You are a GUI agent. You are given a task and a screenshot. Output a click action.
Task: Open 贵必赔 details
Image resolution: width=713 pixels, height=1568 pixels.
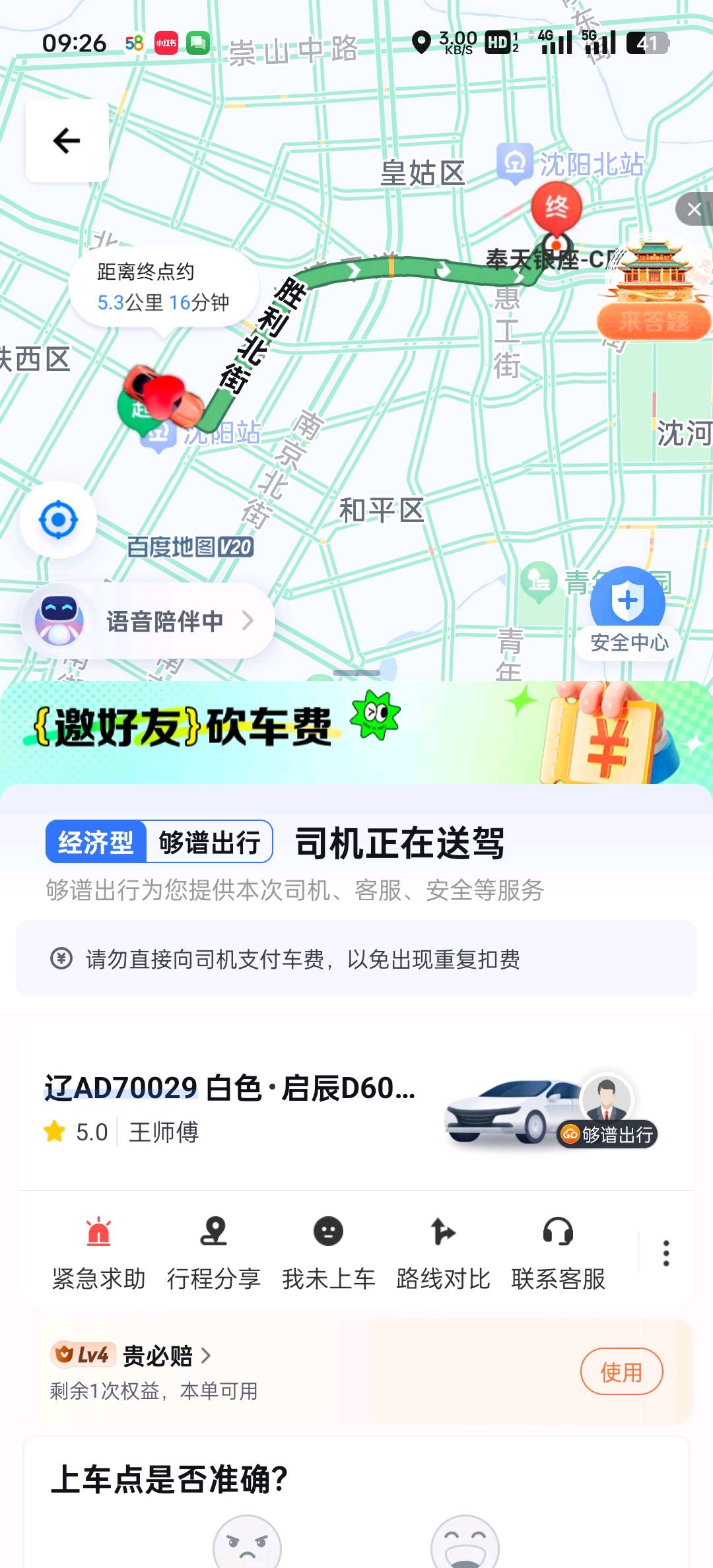point(158,1356)
